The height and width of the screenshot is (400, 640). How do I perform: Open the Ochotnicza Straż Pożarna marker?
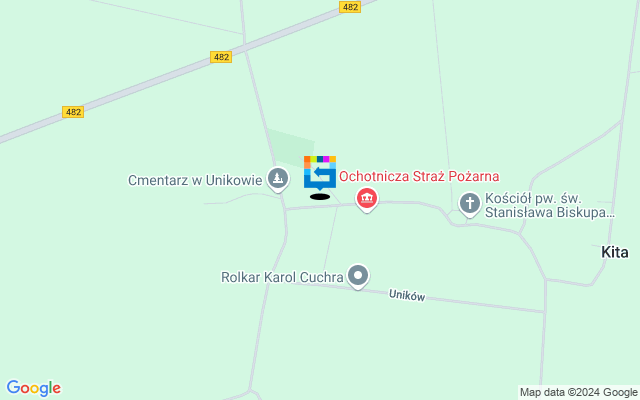pos(367,199)
